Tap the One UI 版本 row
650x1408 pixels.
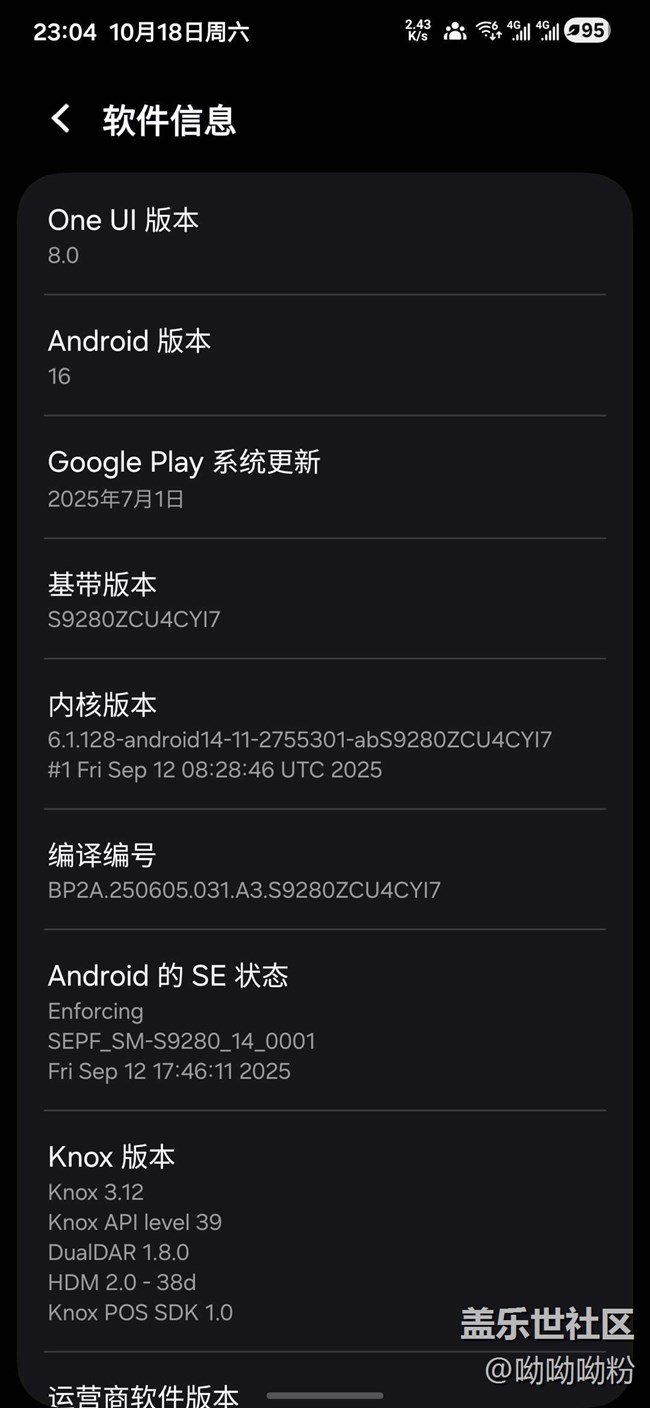(325, 236)
